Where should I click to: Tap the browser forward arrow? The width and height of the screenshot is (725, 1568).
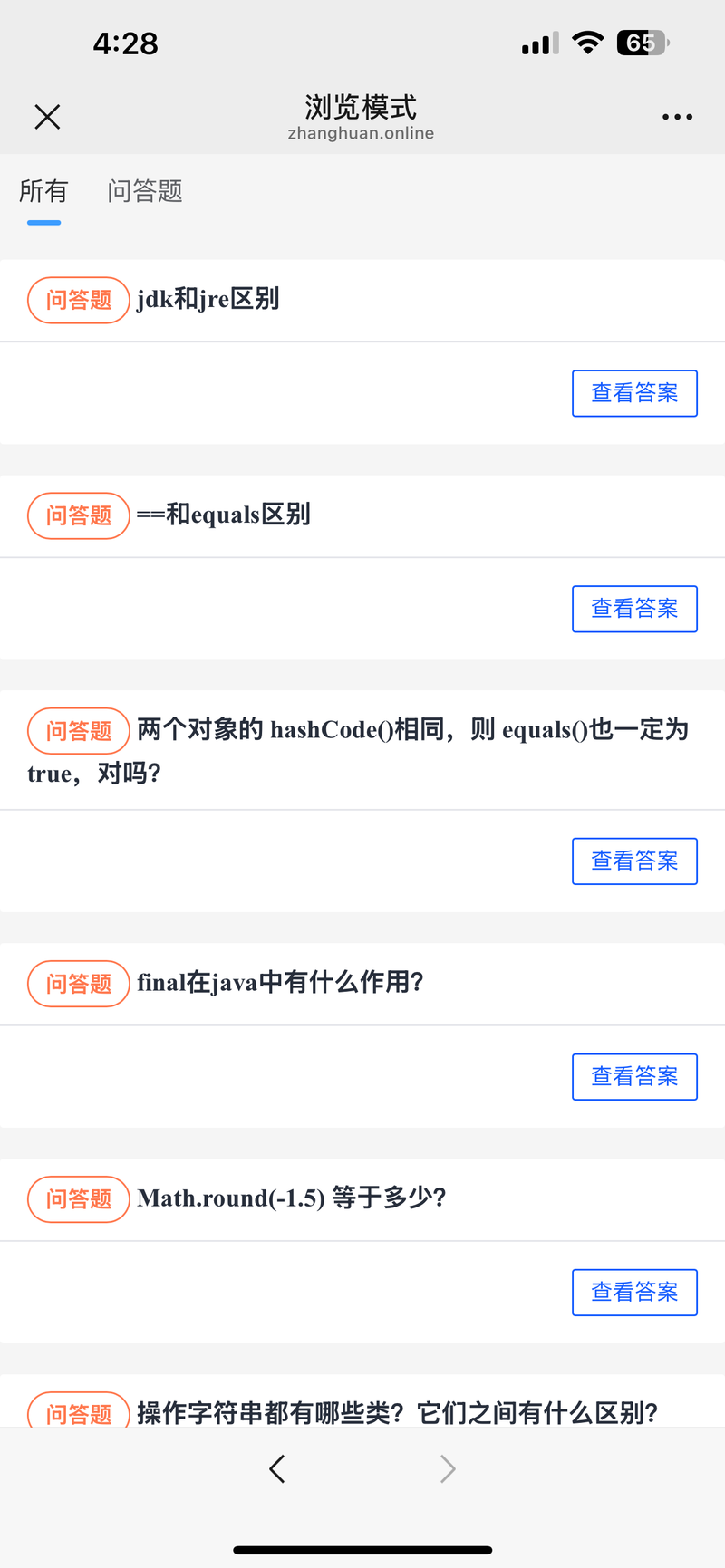[x=448, y=1468]
